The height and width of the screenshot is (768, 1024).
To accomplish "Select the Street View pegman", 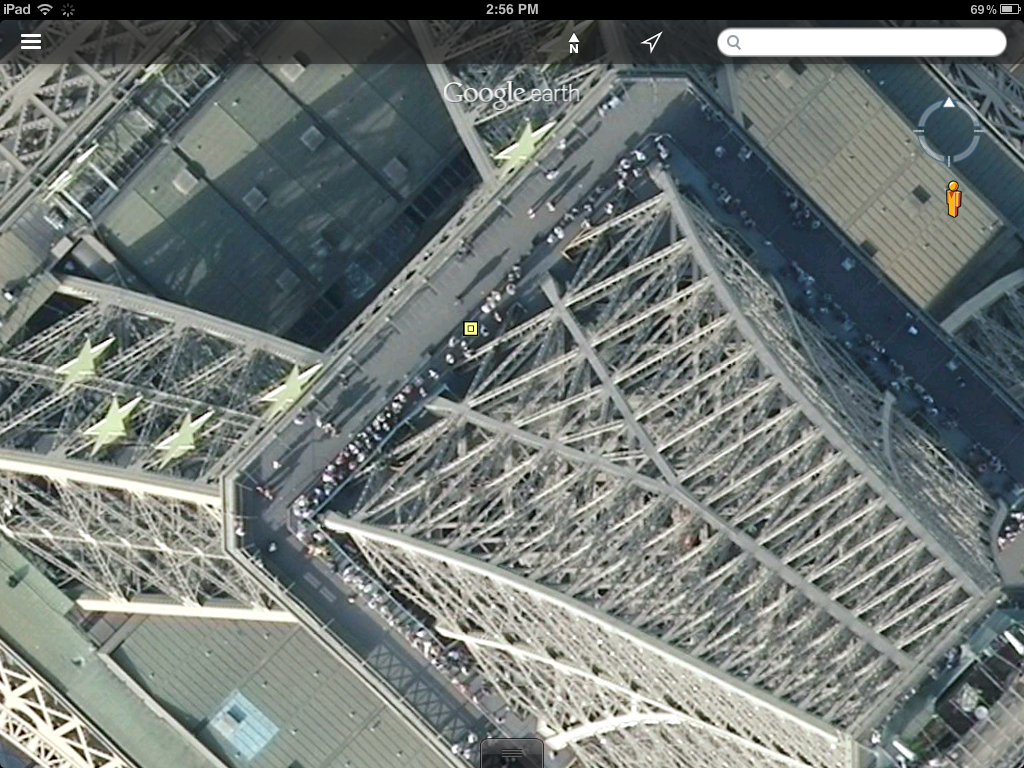I will pyautogui.click(x=953, y=199).
